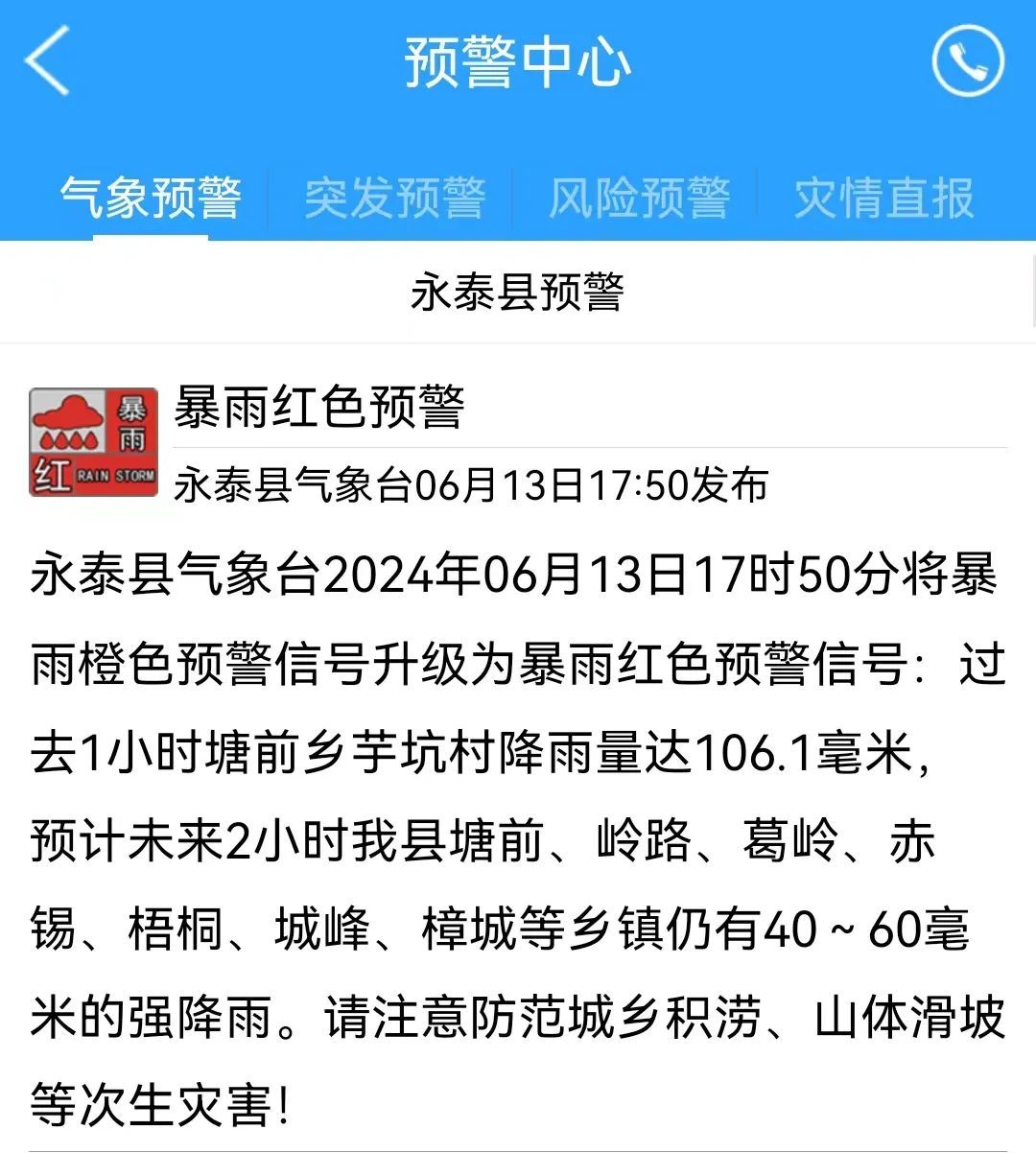Expand the full warning message text
The image size is (1036, 1153).
[x=518, y=825]
